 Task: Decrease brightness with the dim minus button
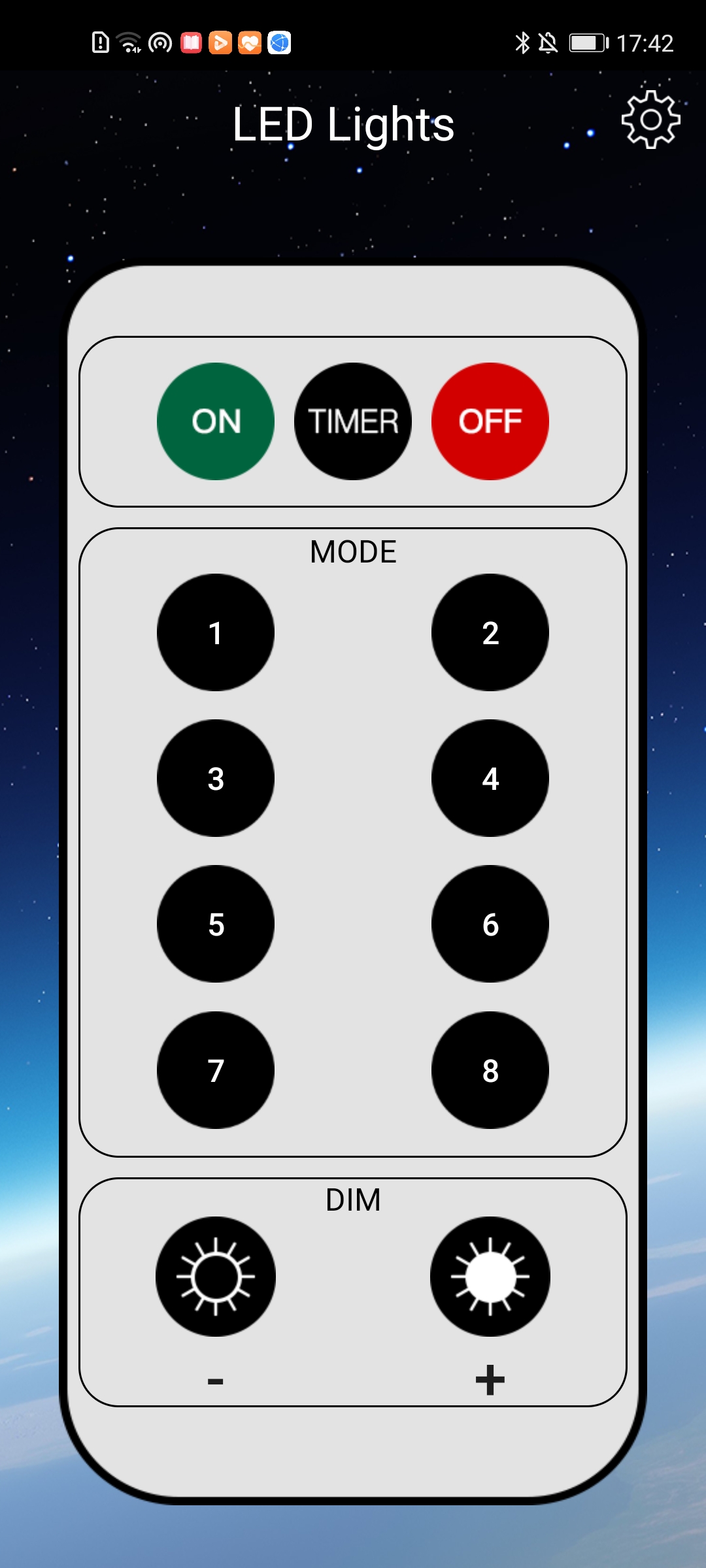point(216,1277)
